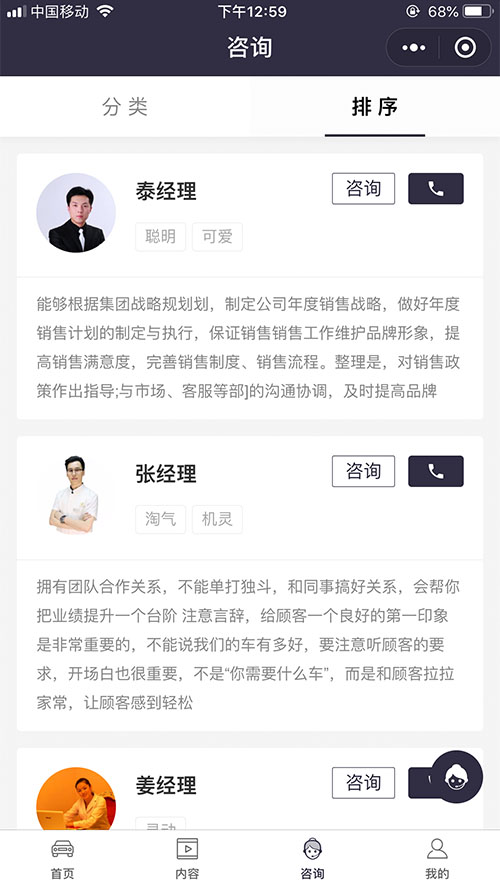Image resolution: width=500 pixels, height=889 pixels.
Task: Tap the 机灵 tag under 张经理
Action: (217, 519)
